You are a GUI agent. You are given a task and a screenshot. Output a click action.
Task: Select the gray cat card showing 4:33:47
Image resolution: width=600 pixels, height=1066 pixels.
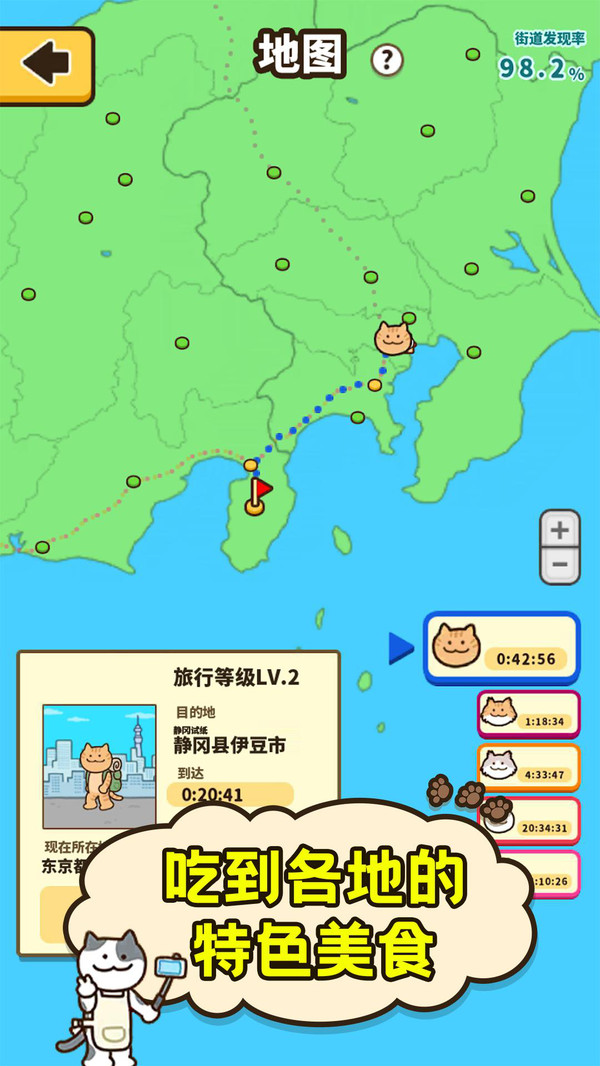[x=528, y=768]
